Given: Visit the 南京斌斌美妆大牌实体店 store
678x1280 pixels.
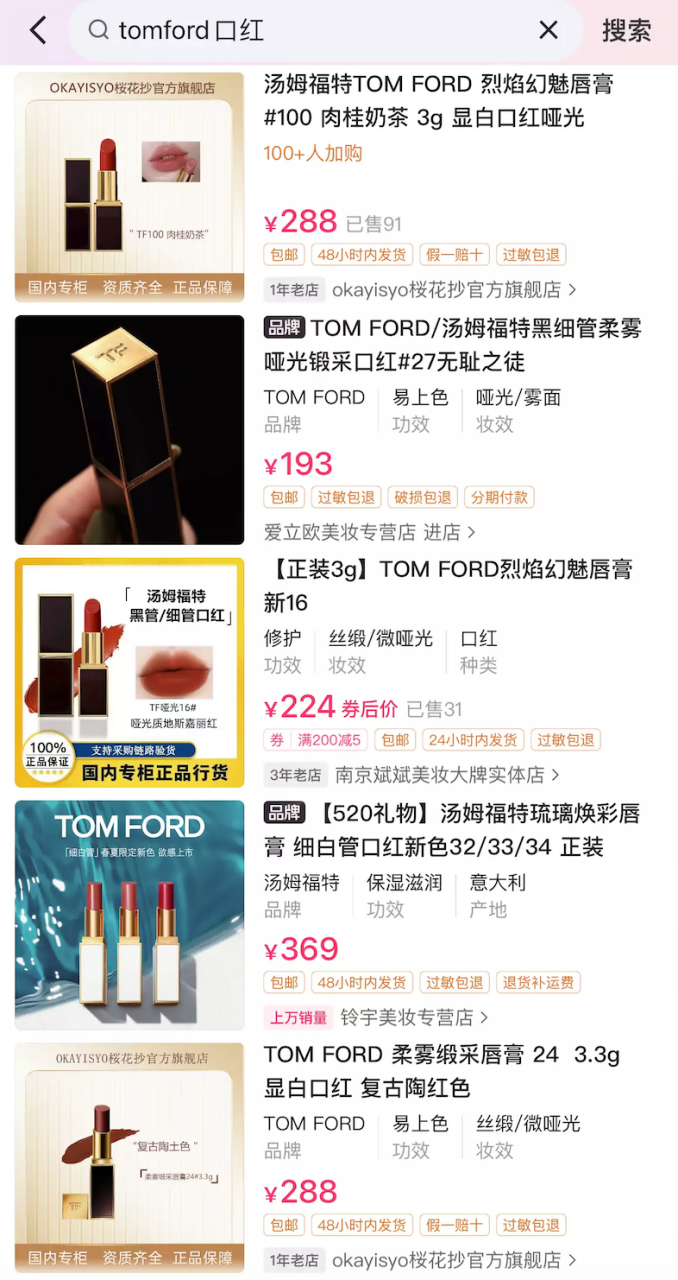Looking at the screenshot, I should click(x=447, y=775).
